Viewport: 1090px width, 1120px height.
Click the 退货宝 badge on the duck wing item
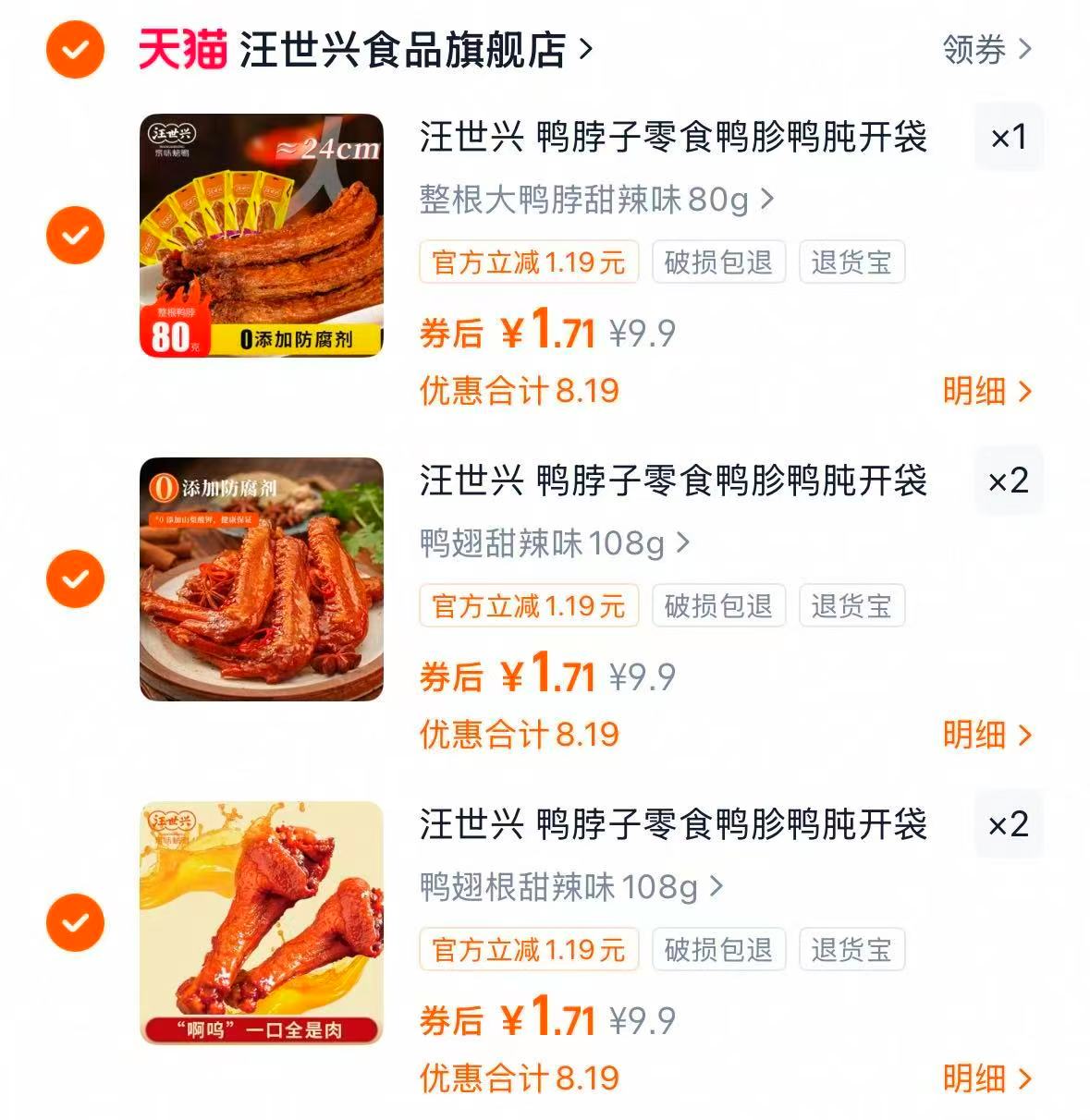coord(851,606)
